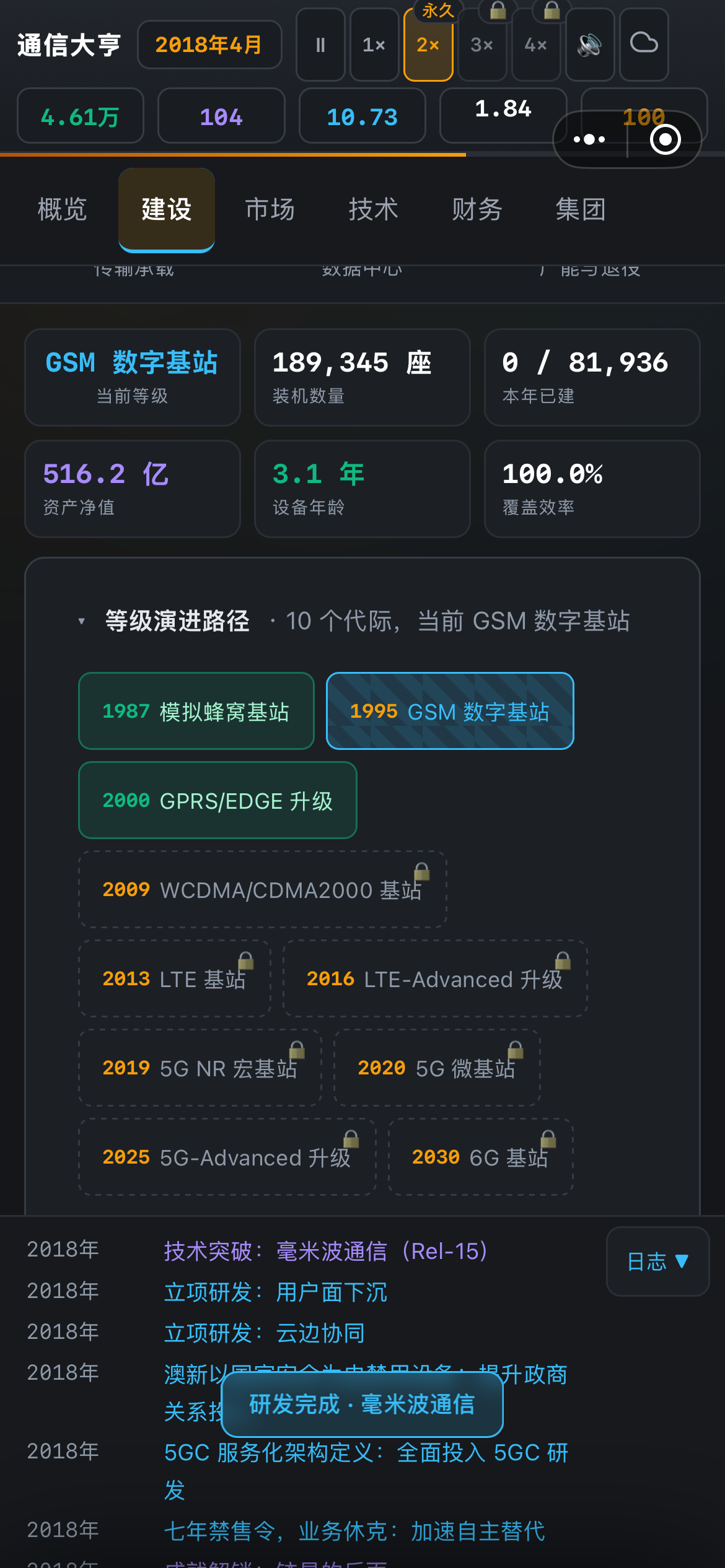The image size is (725, 1568).
Task: Open the 2018年4月 date chip
Action: coord(209,45)
